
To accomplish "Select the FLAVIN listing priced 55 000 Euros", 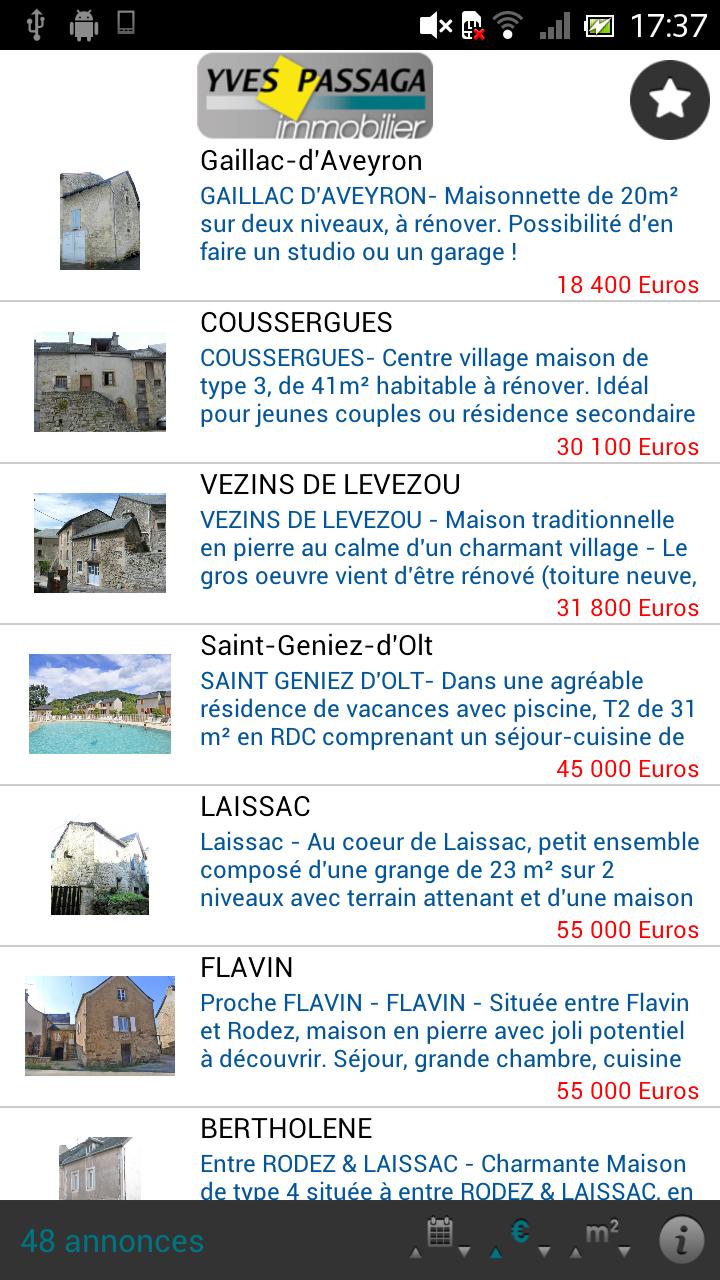I will point(360,1027).
